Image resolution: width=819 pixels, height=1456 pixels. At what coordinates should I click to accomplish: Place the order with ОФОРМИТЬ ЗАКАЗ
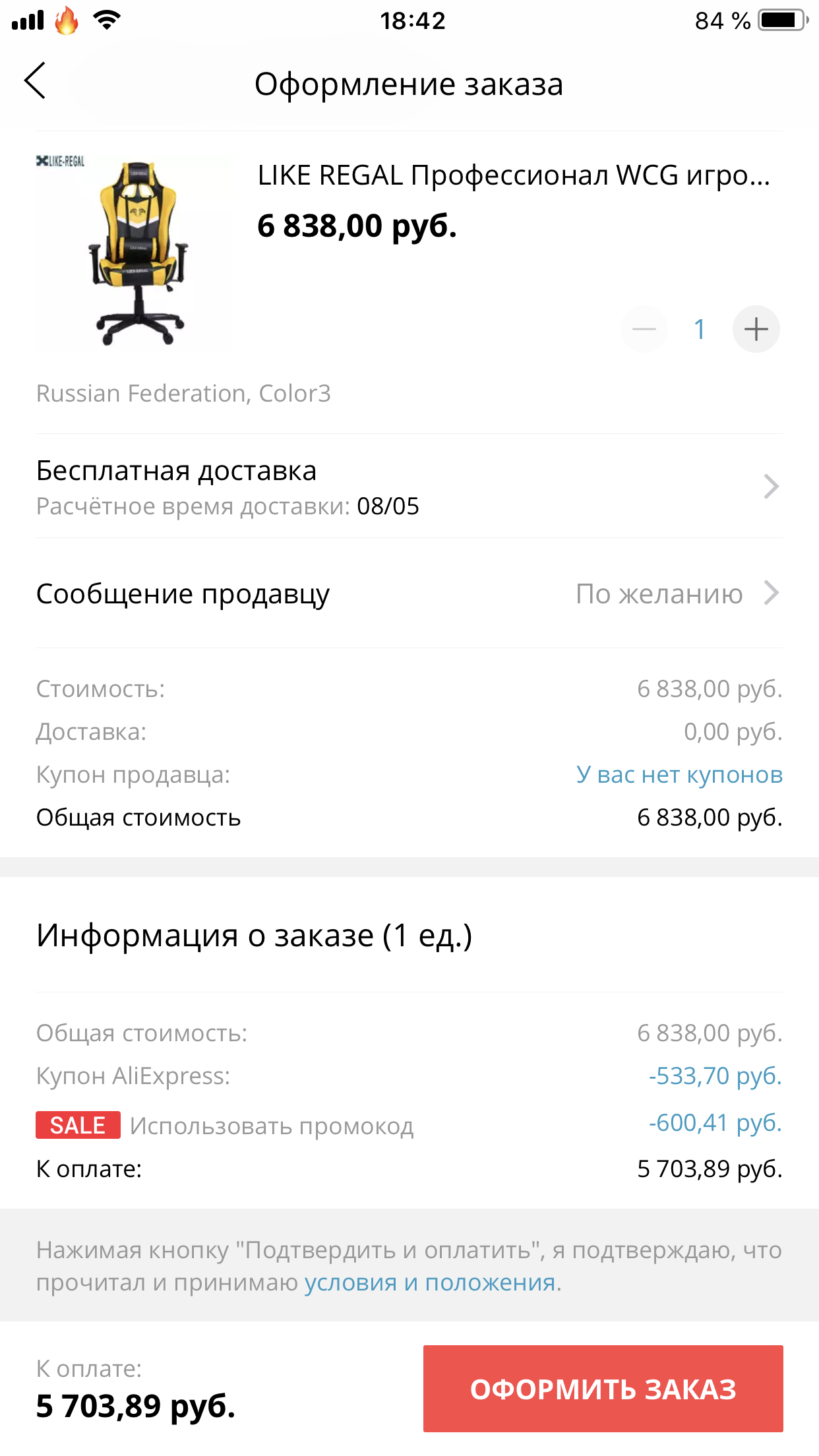(x=603, y=1389)
